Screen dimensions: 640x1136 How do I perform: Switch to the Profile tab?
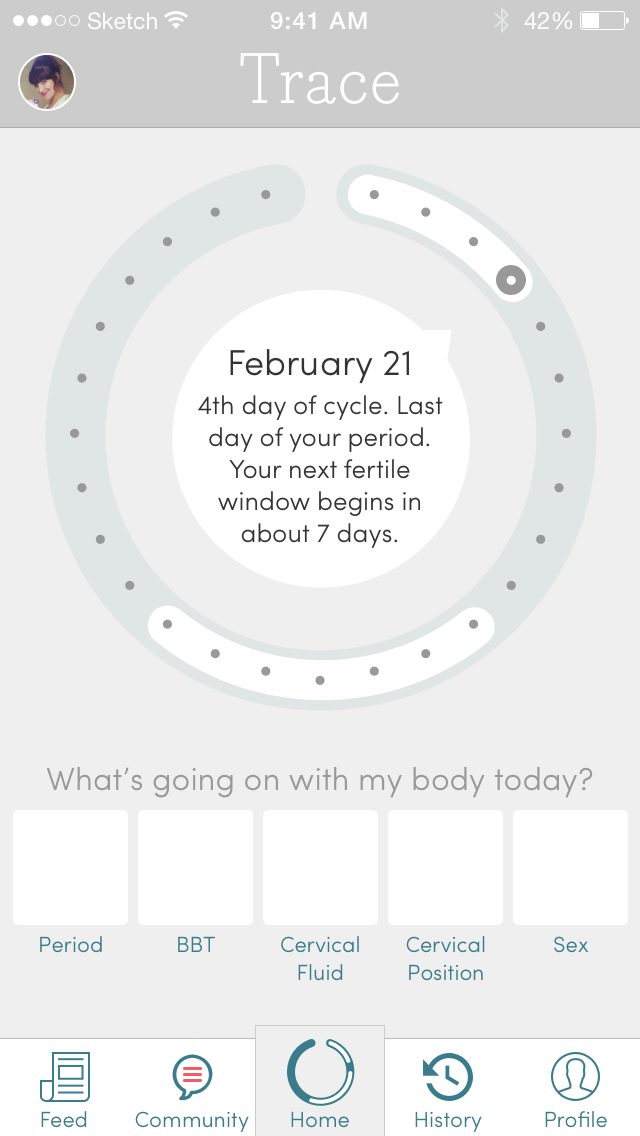tap(575, 1088)
